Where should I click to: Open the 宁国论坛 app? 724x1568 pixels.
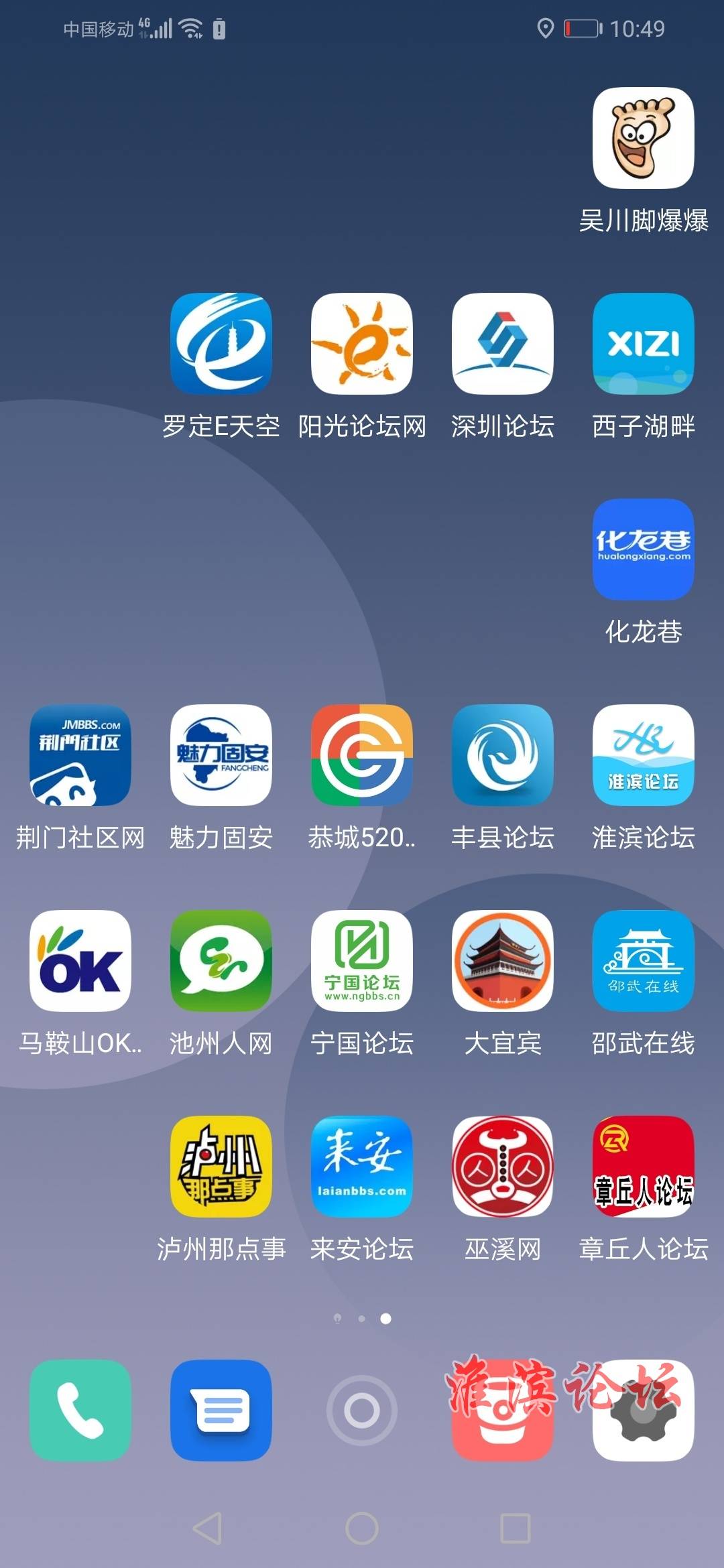[361, 961]
